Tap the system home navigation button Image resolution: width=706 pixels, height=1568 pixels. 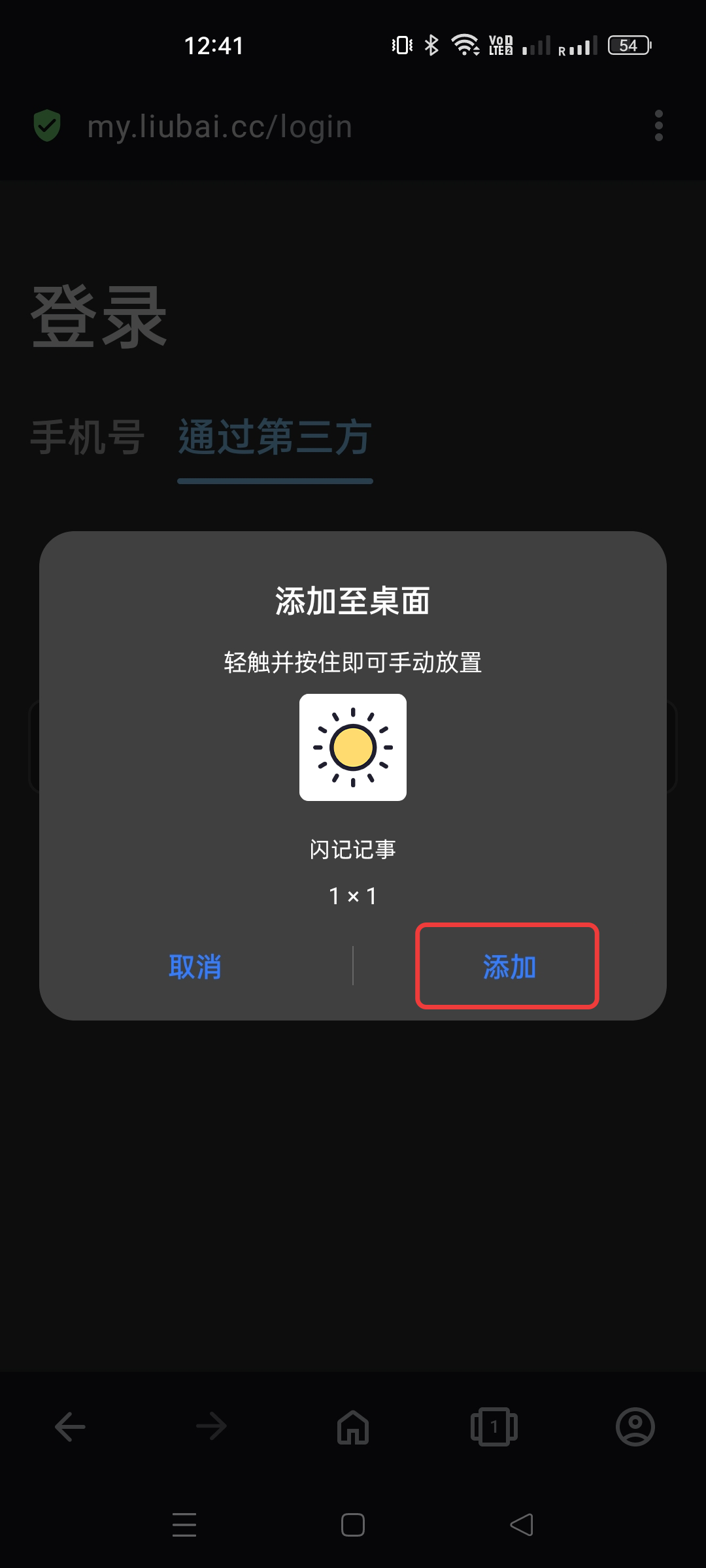coord(353,1525)
